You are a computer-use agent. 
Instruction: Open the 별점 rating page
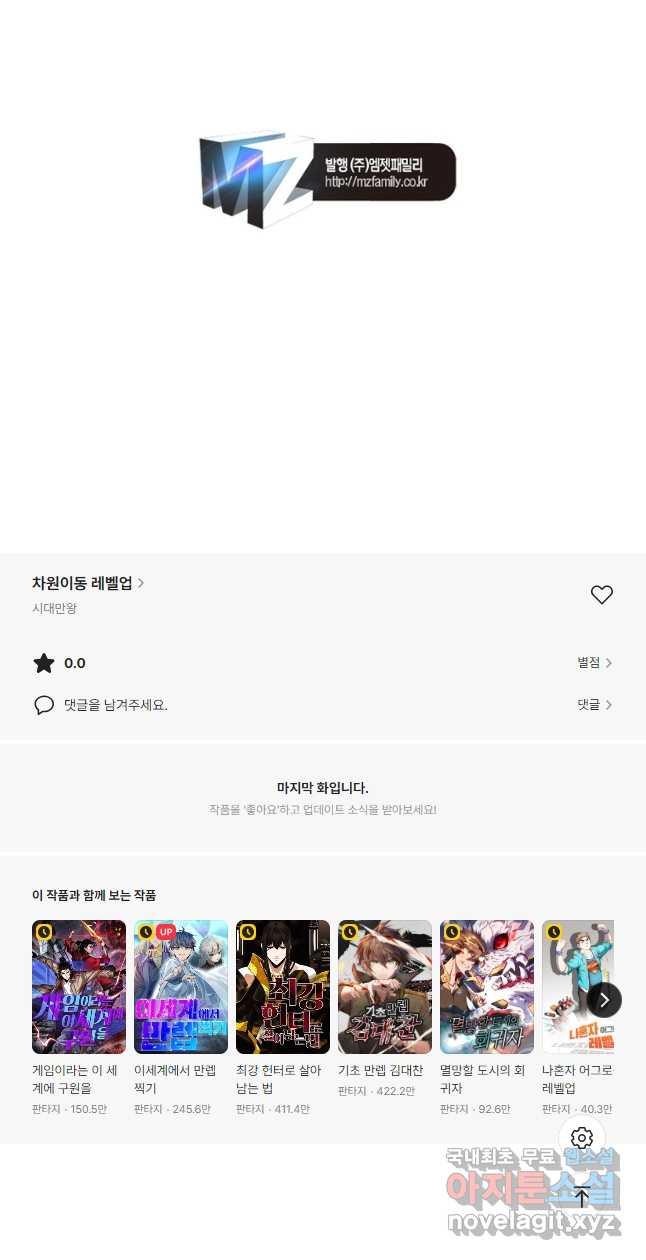(594, 663)
